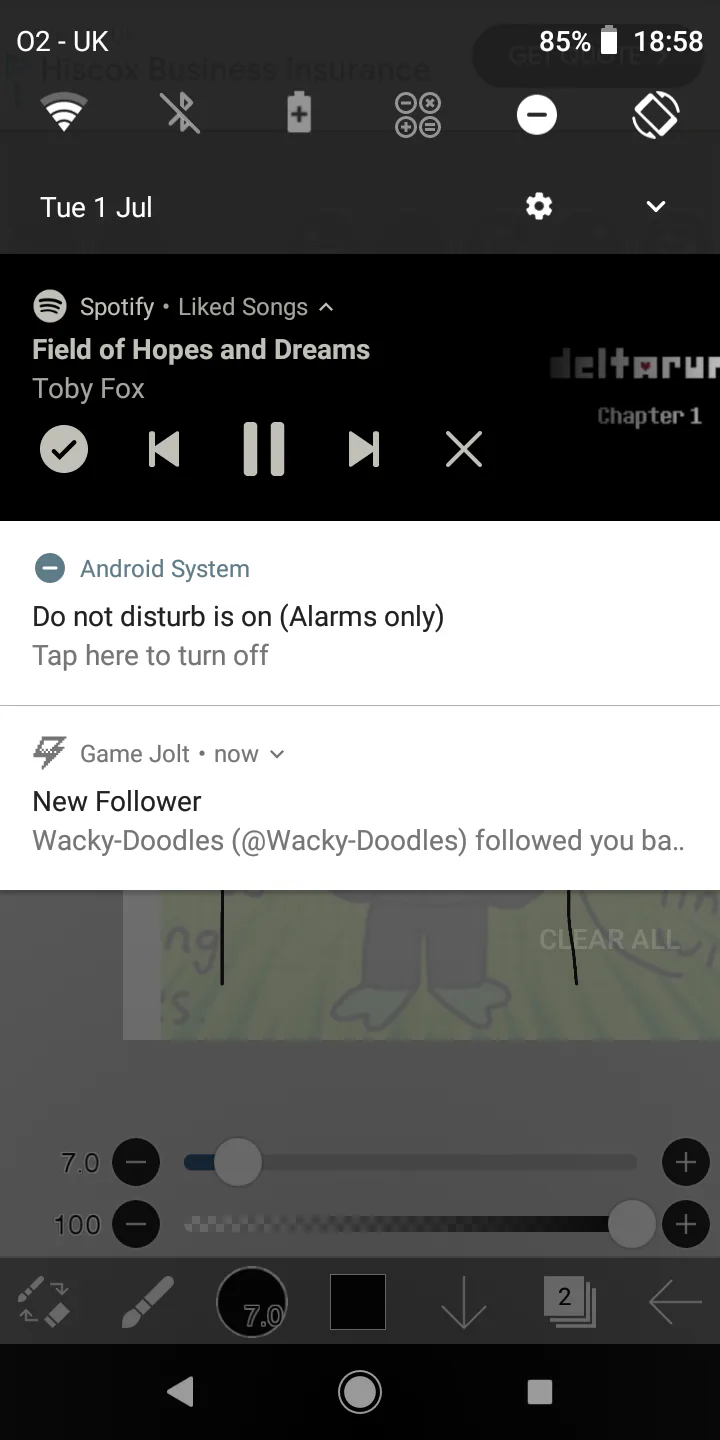Viewport: 720px width, 1440px height.
Task: Tap Do not disturb notification to turn off
Action: (x=360, y=613)
